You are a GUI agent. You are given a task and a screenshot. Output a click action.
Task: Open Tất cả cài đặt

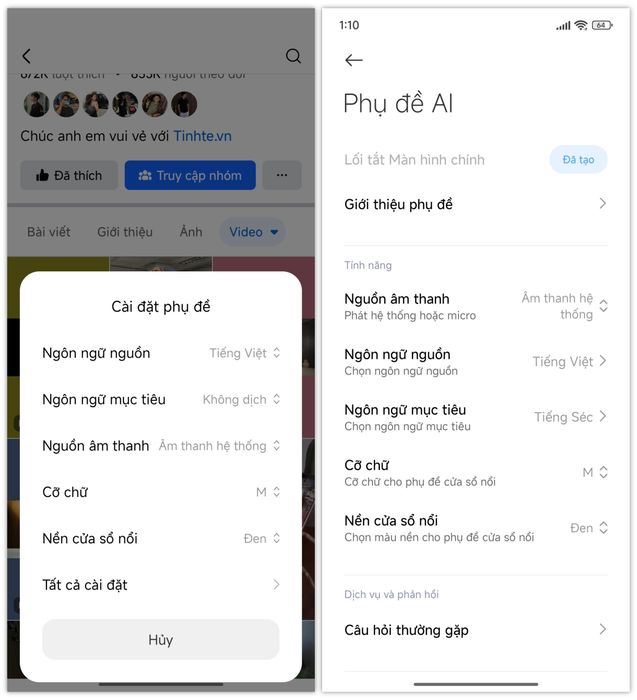click(160, 585)
